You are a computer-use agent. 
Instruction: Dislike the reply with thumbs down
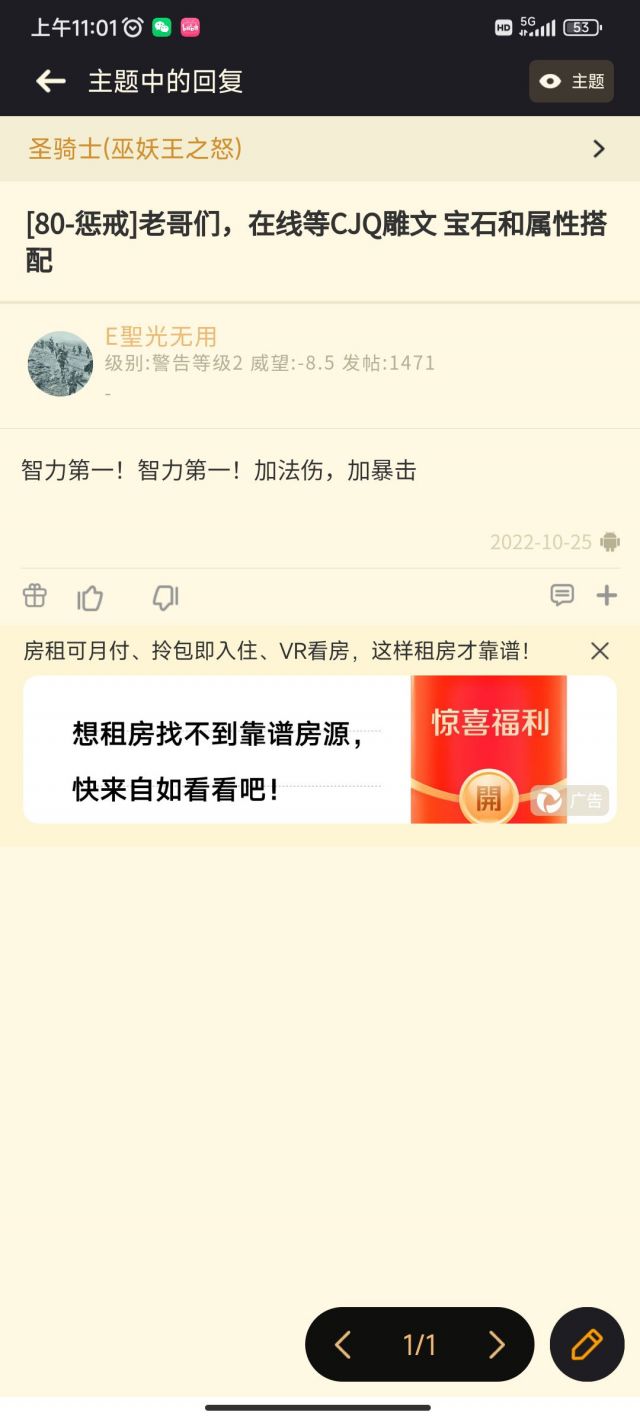coord(165,598)
